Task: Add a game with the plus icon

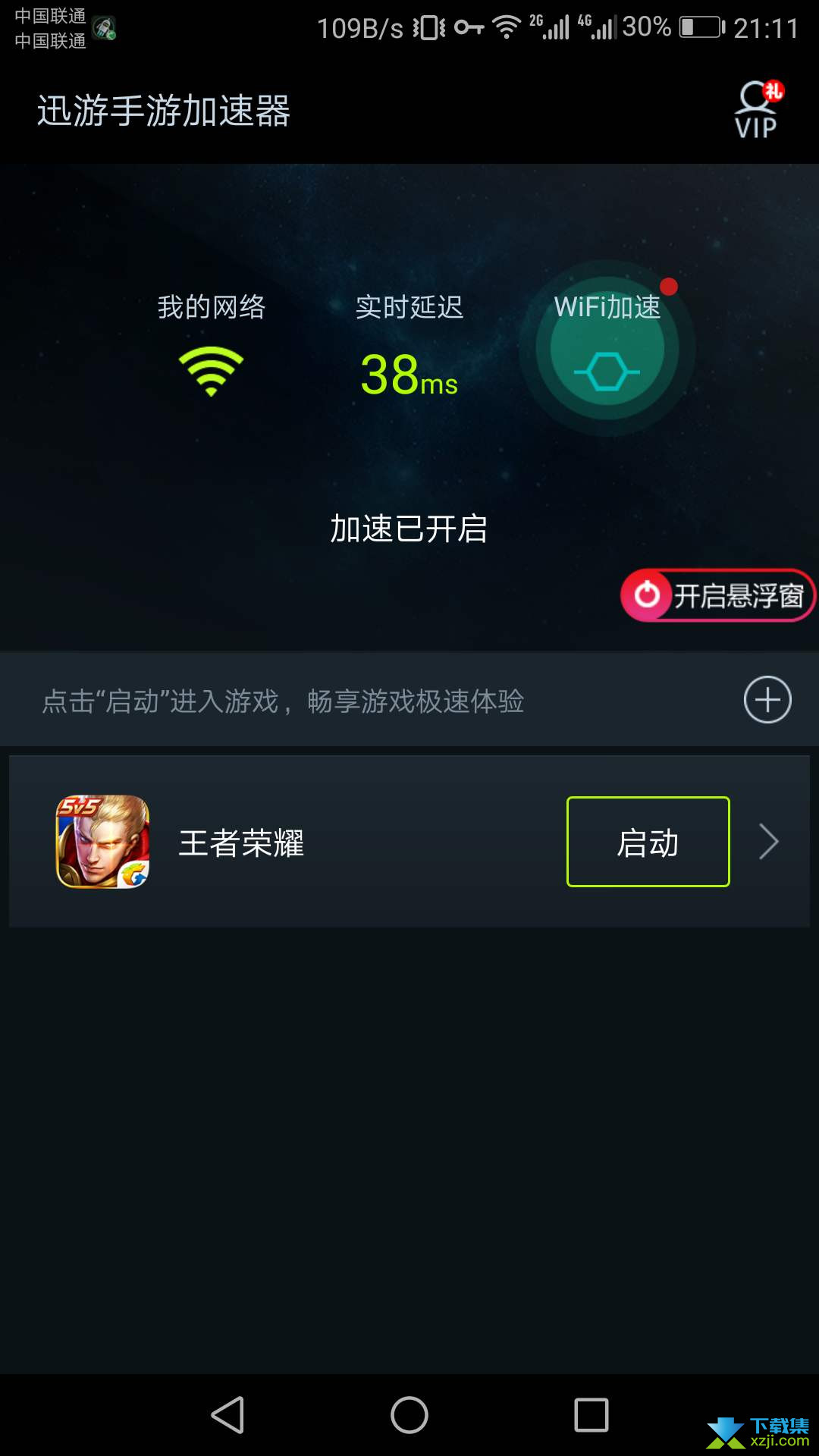Action: point(767,699)
